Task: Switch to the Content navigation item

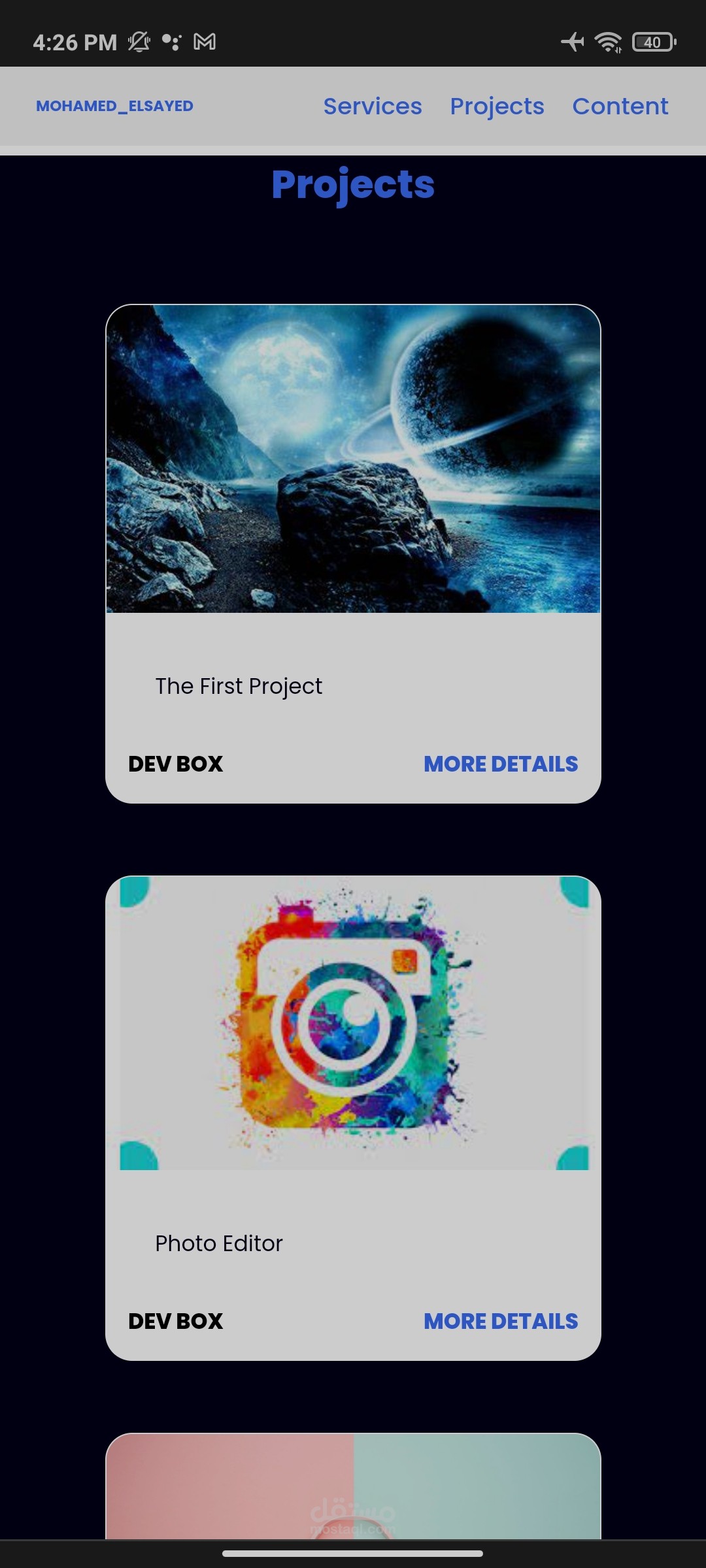Action: pos(620,106)
